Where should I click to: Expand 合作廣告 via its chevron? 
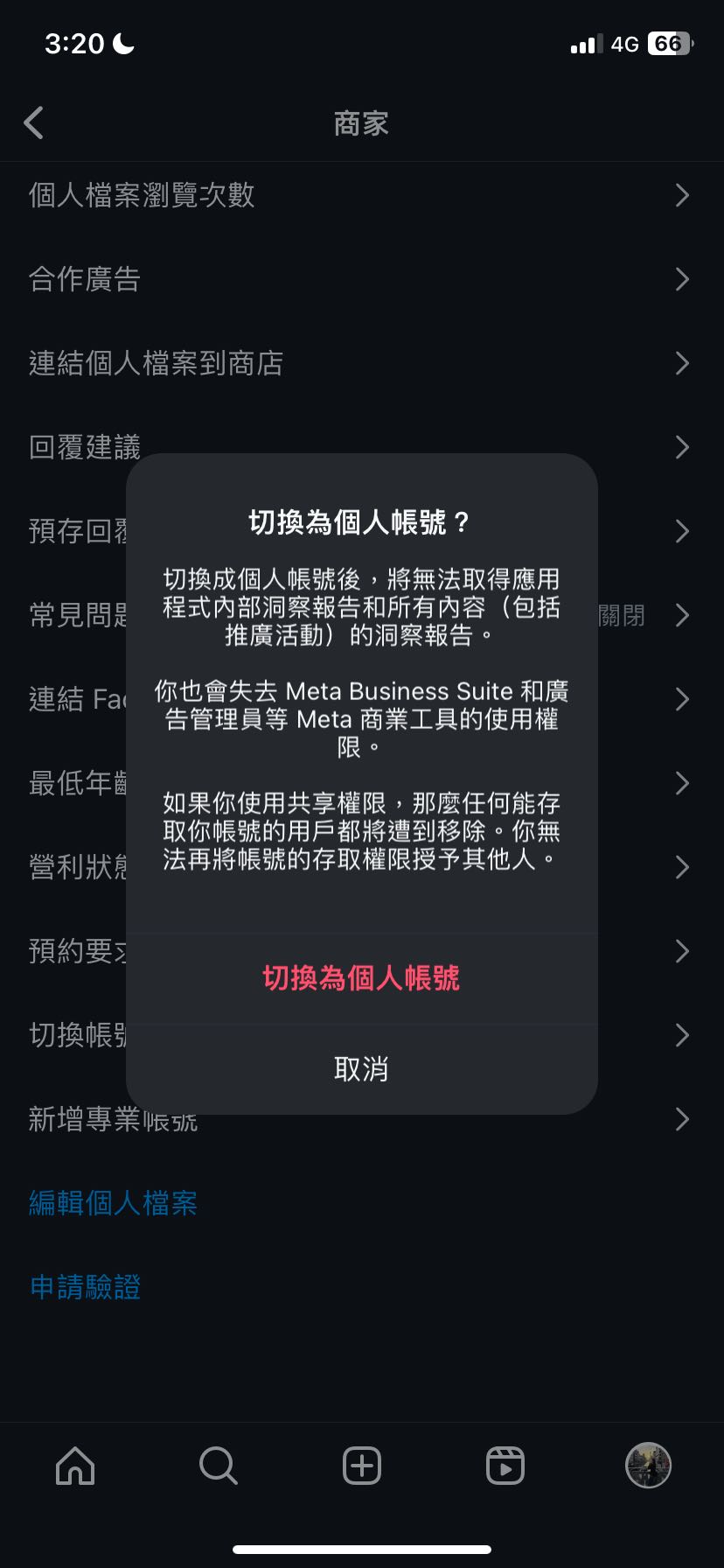(683, 278)
